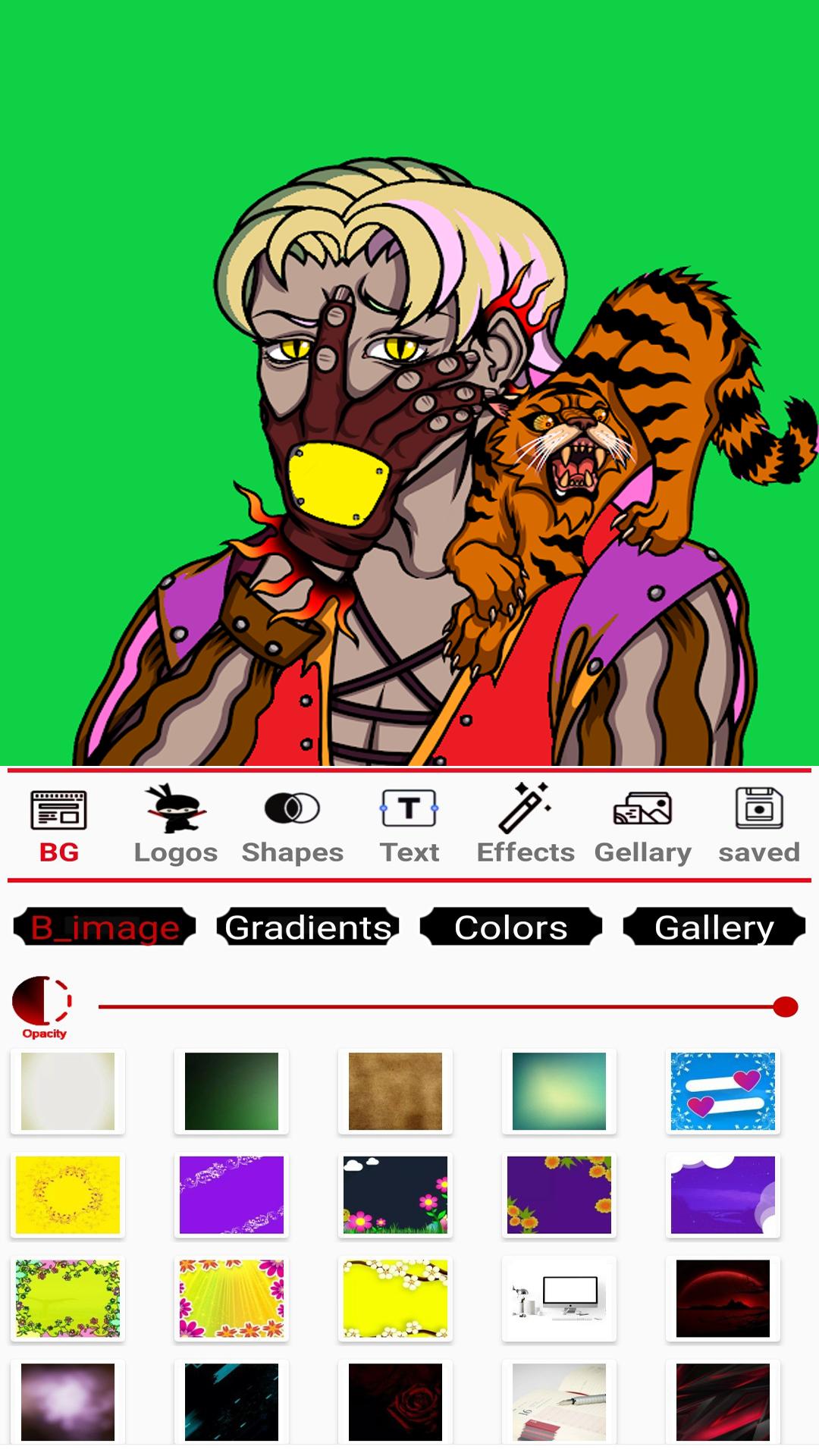Switch to the Colors tab
The height and width of the screenshot is (1456, 819).
(x=510, y=927)
